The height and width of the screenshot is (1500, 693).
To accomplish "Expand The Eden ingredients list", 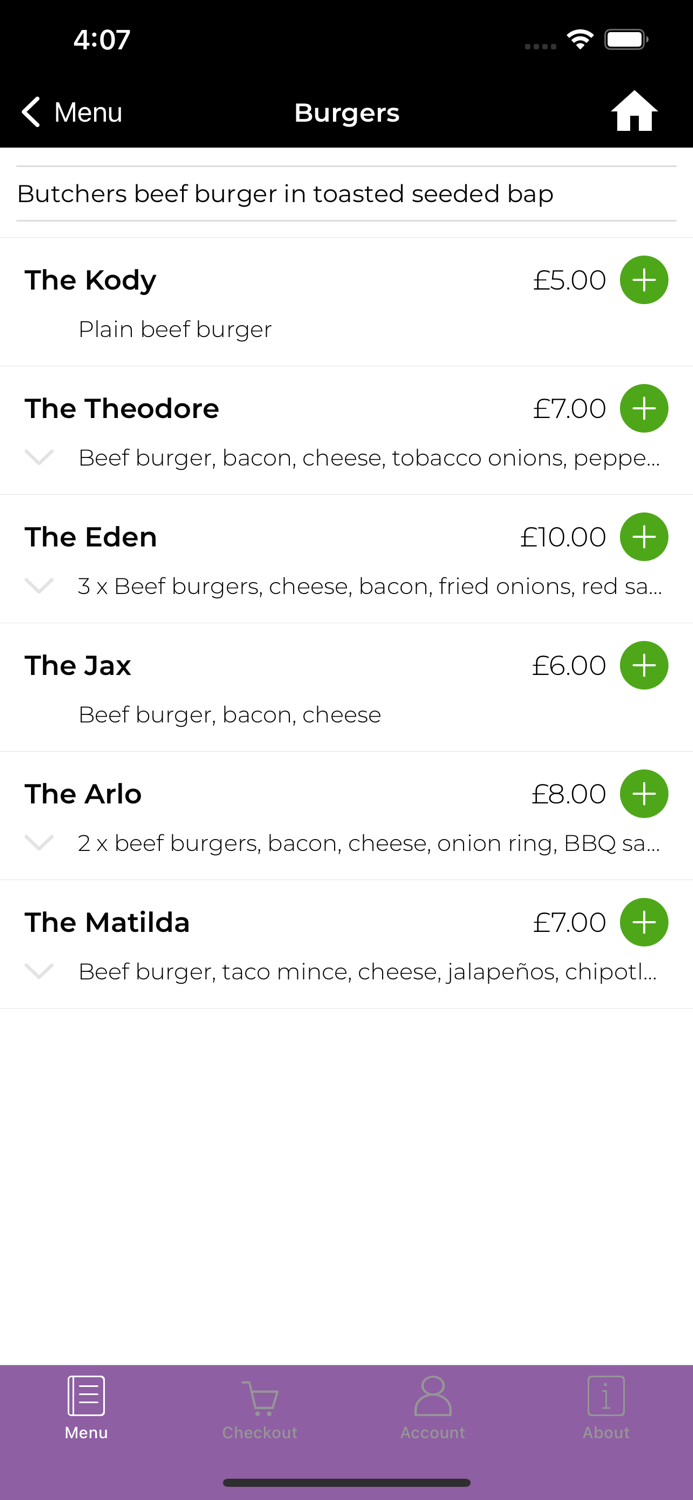I will pyautogui.click(x=39, y=586).
